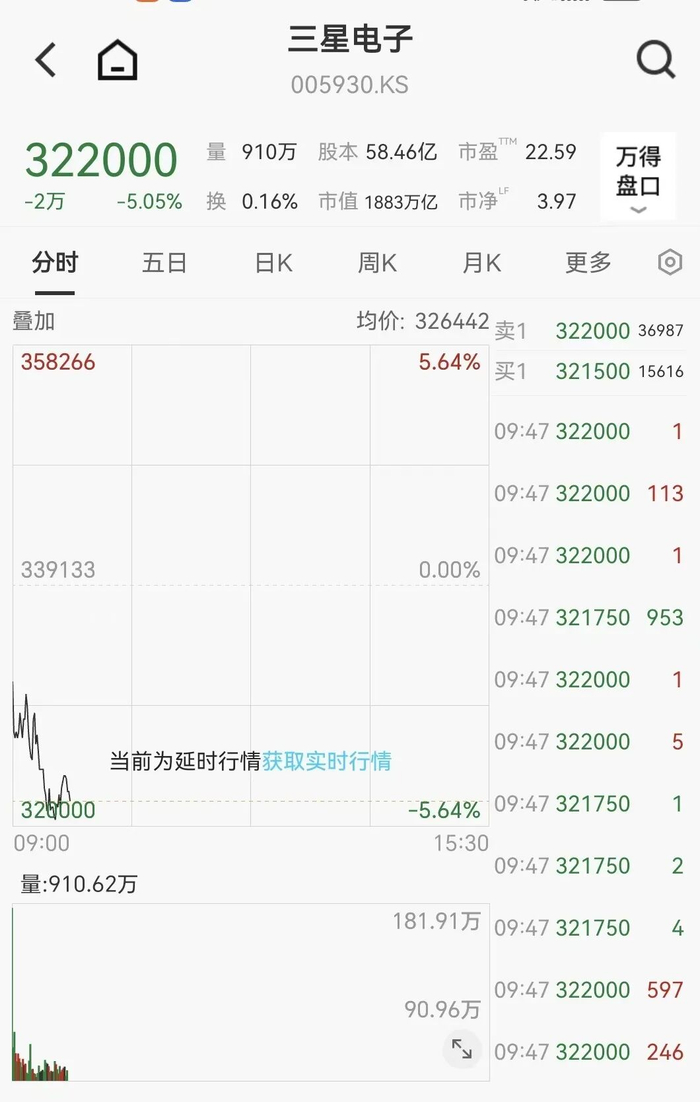This screenshot has height=1102, width=700.
Task: Switch to the 月K tab
Action: click(x=482, y=263)
